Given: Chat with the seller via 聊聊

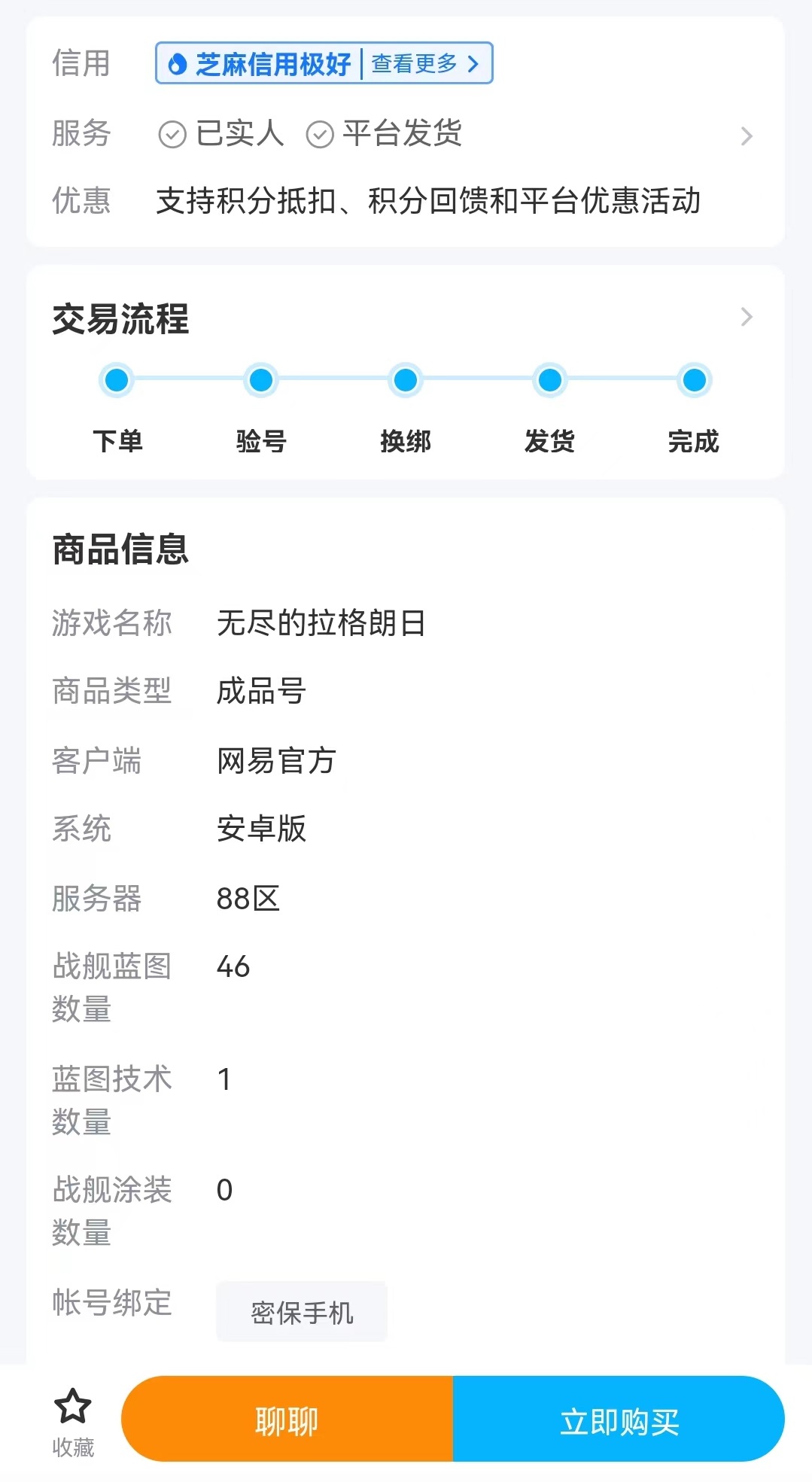Looking at the screenshot, I should coord(287,1420).
